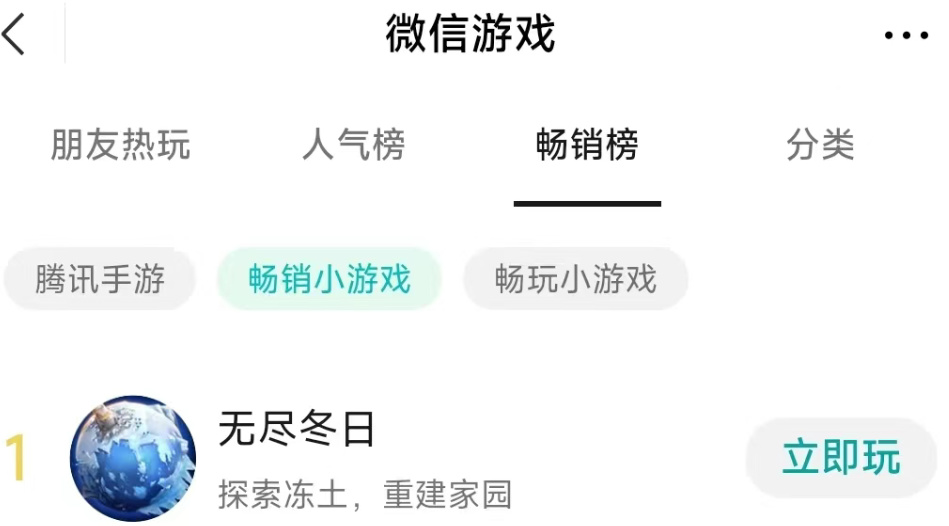Switch to the 朋友热玩 tab
The image size is (949, 526).
(121, 146)
